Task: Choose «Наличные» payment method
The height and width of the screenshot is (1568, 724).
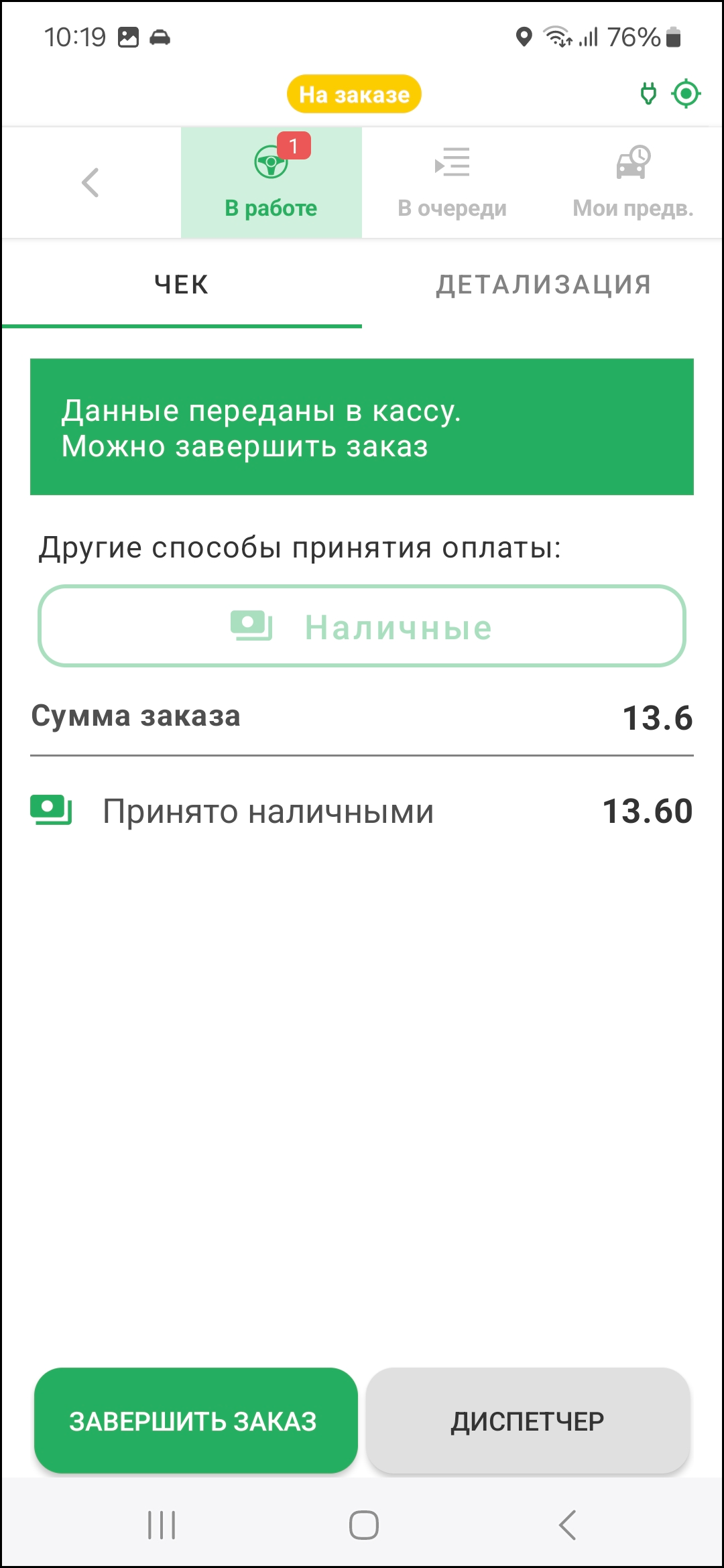Action: [362, 627]
